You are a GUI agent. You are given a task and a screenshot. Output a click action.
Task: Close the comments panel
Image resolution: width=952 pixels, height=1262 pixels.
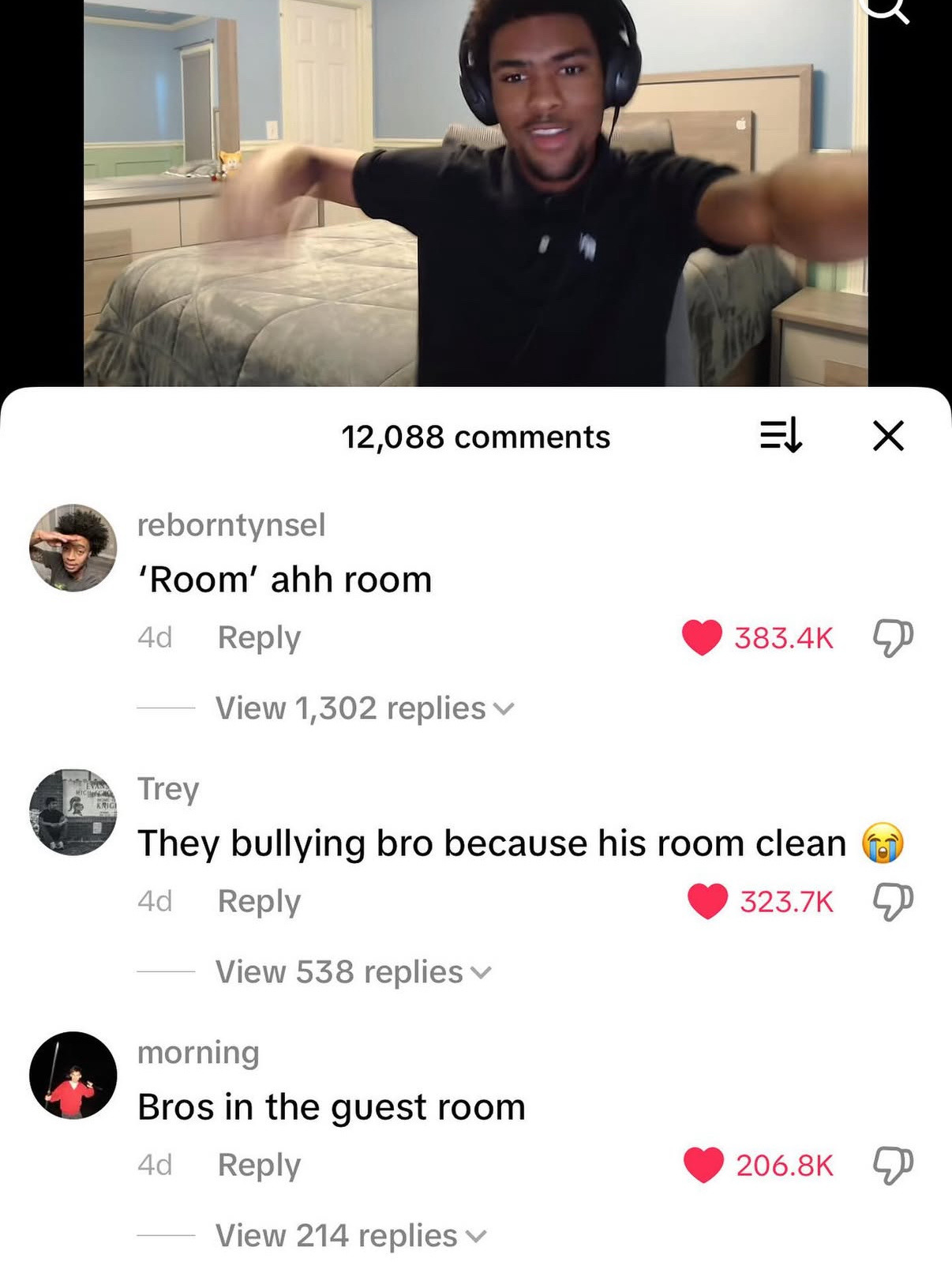[888, 435]
